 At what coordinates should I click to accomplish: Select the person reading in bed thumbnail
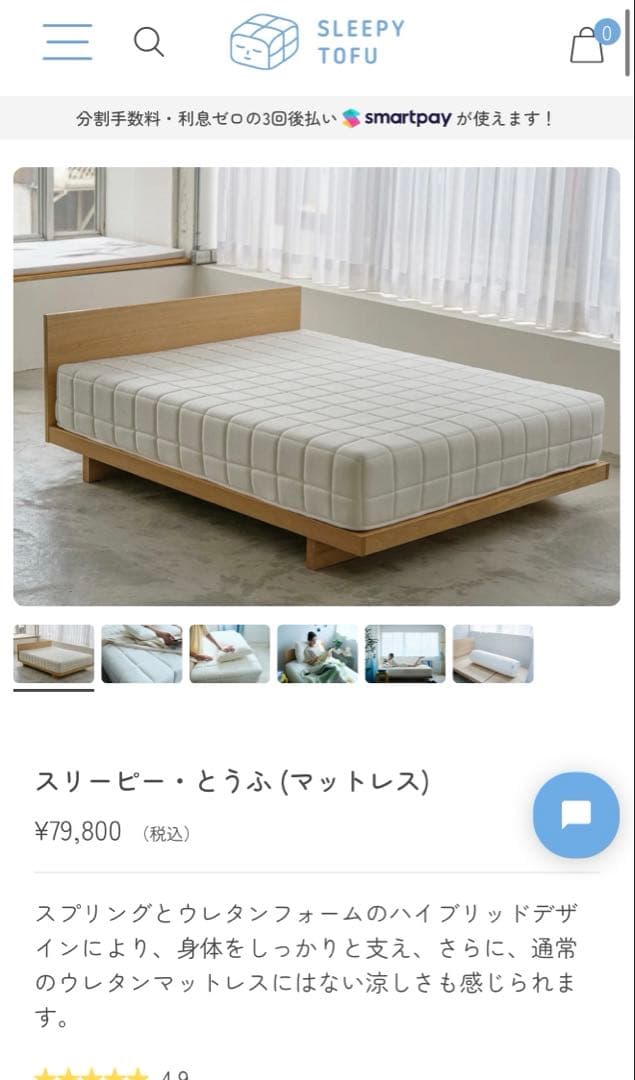317,654
